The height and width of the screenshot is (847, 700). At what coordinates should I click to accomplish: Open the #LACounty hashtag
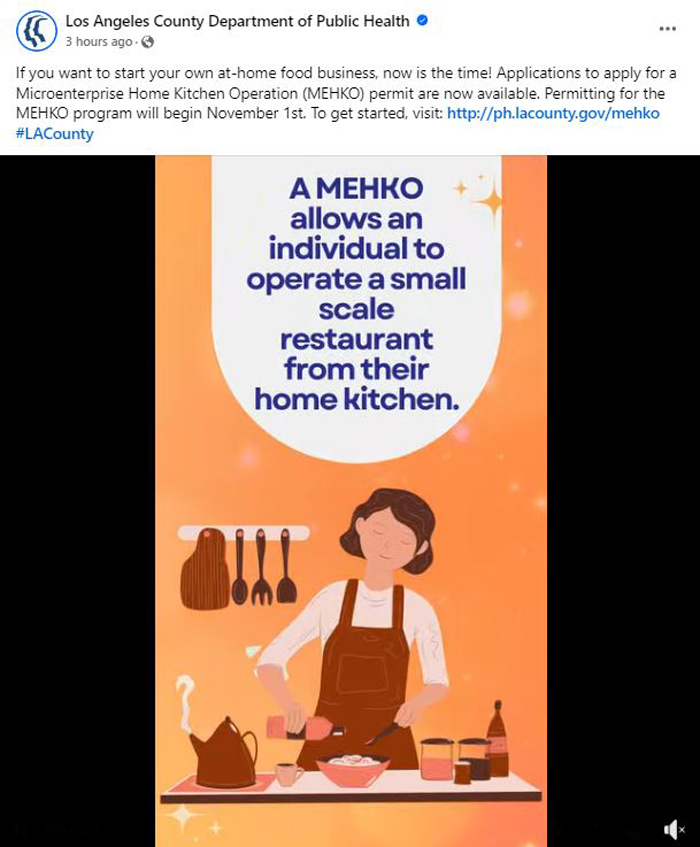(54, 133)
